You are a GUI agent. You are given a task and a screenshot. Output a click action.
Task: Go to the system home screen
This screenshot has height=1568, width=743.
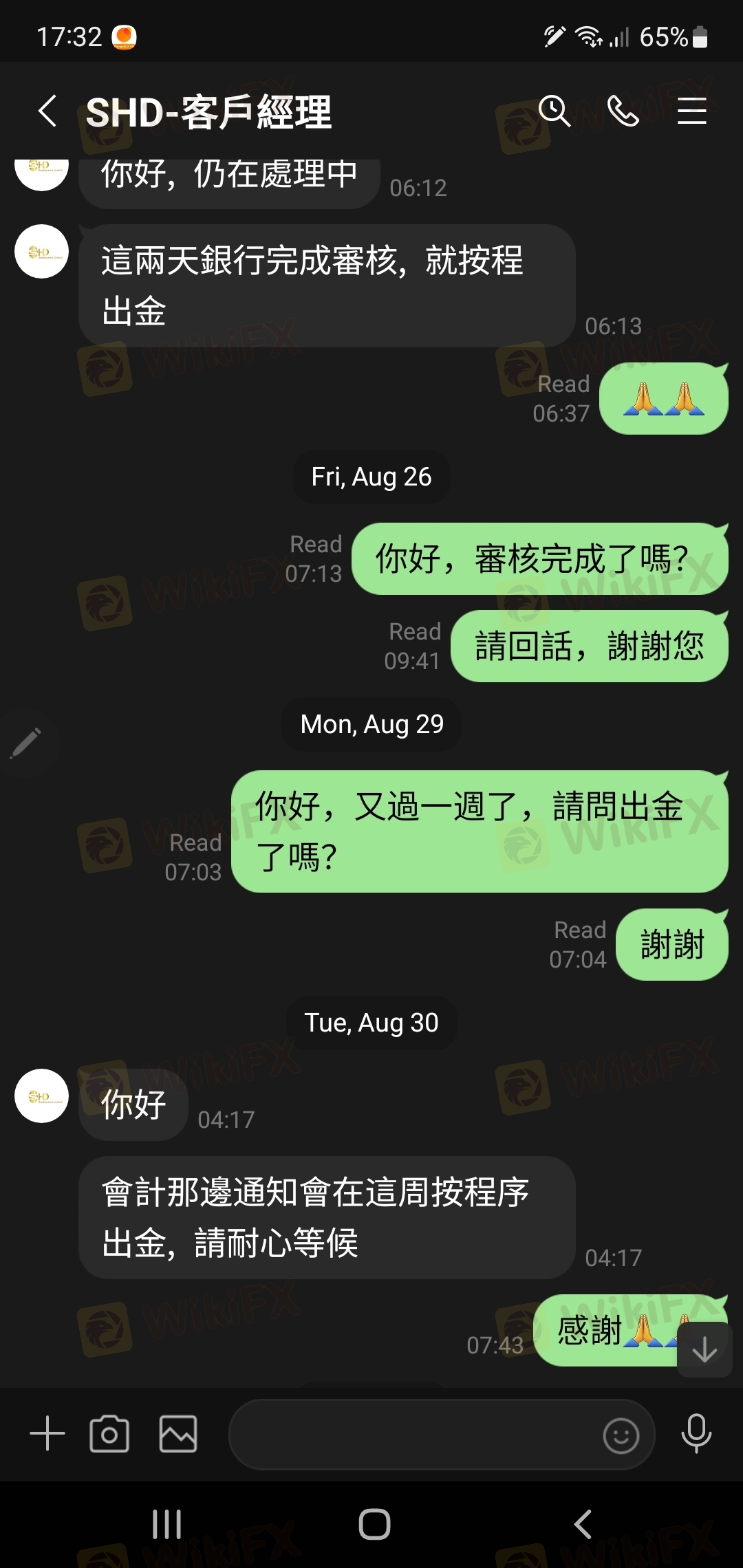(374, 1524)
